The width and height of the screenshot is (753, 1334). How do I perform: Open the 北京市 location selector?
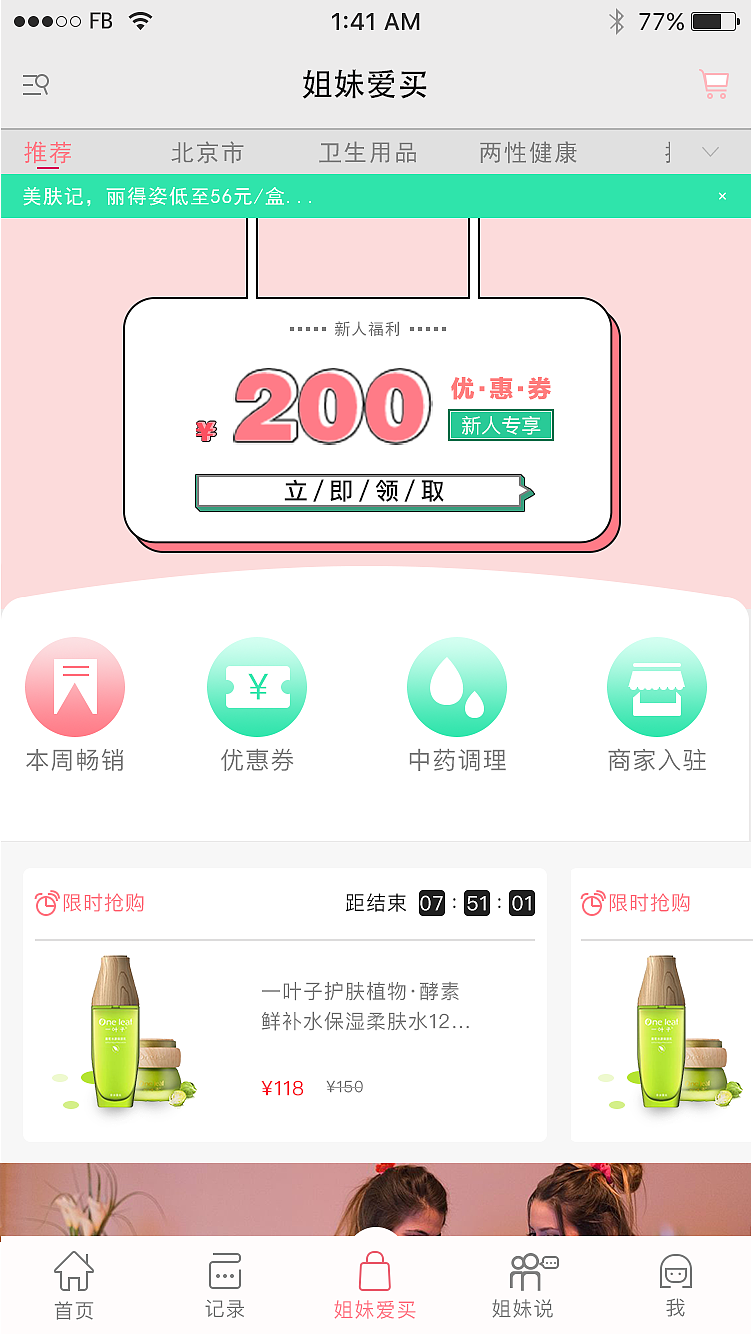(x=208, y=153)
